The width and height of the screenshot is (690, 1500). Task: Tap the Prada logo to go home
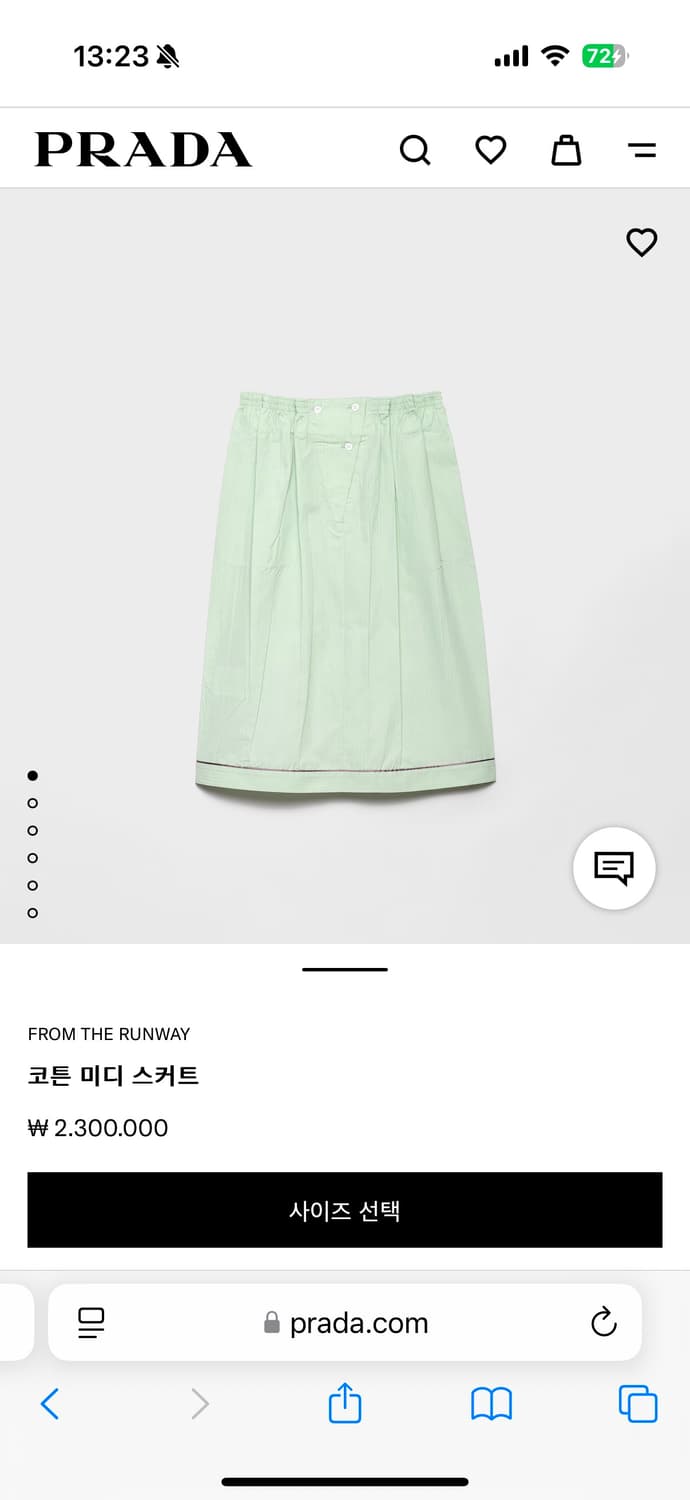click(144, 150)
